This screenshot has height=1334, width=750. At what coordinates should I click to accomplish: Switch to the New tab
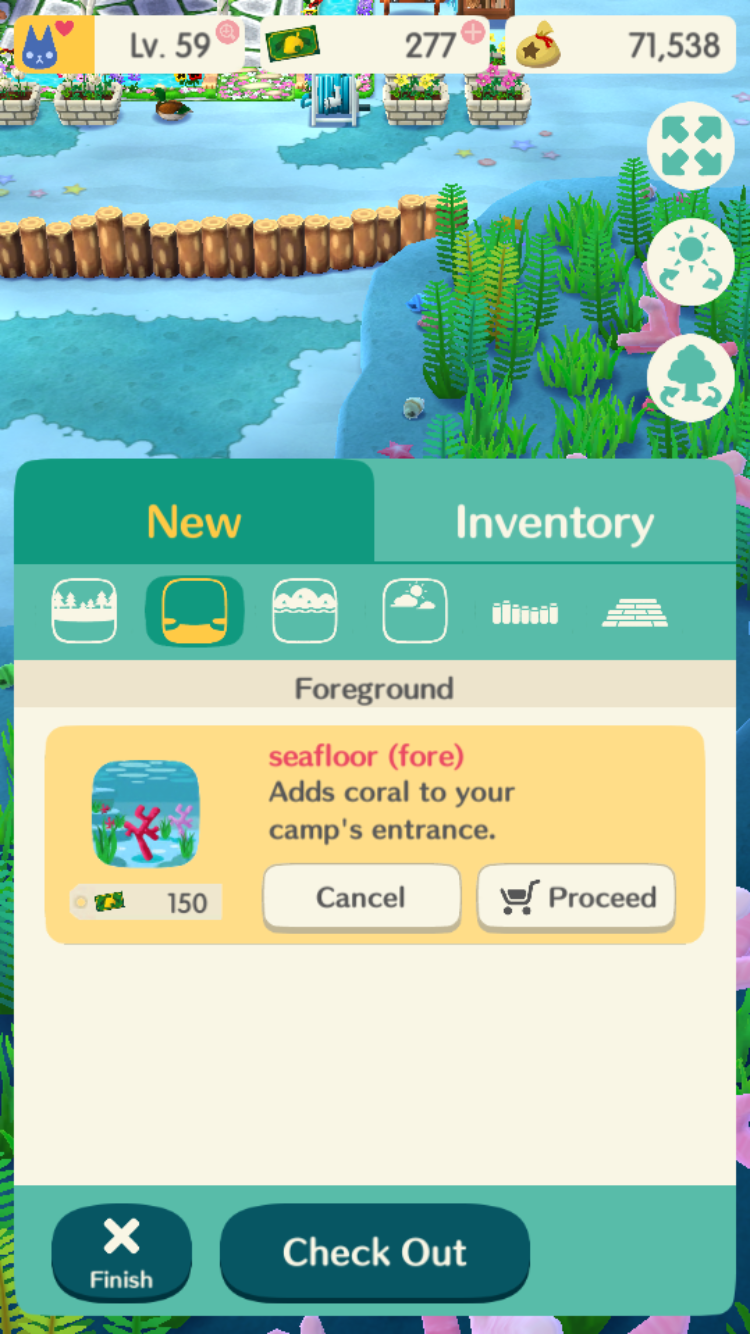point(194,521)
